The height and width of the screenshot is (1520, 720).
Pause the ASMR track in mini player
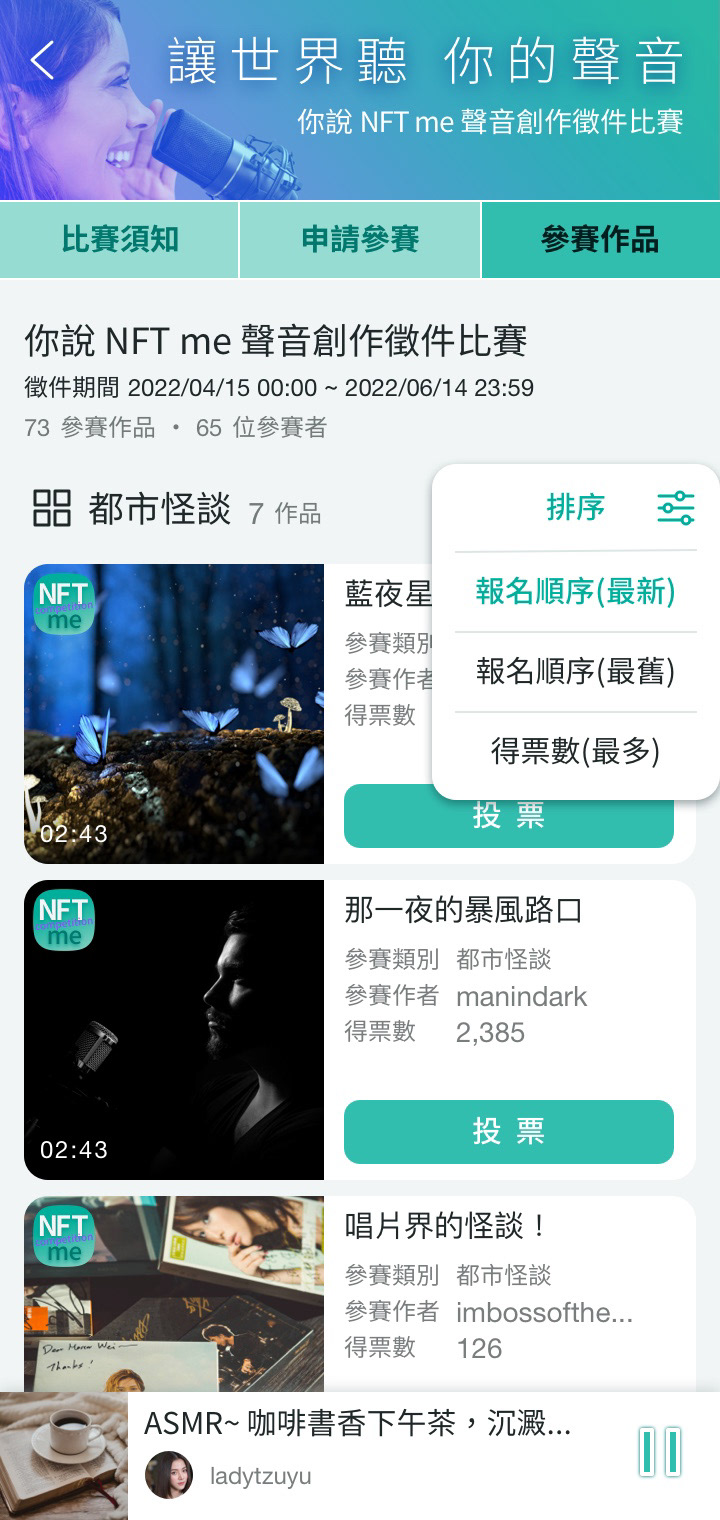660,1452
